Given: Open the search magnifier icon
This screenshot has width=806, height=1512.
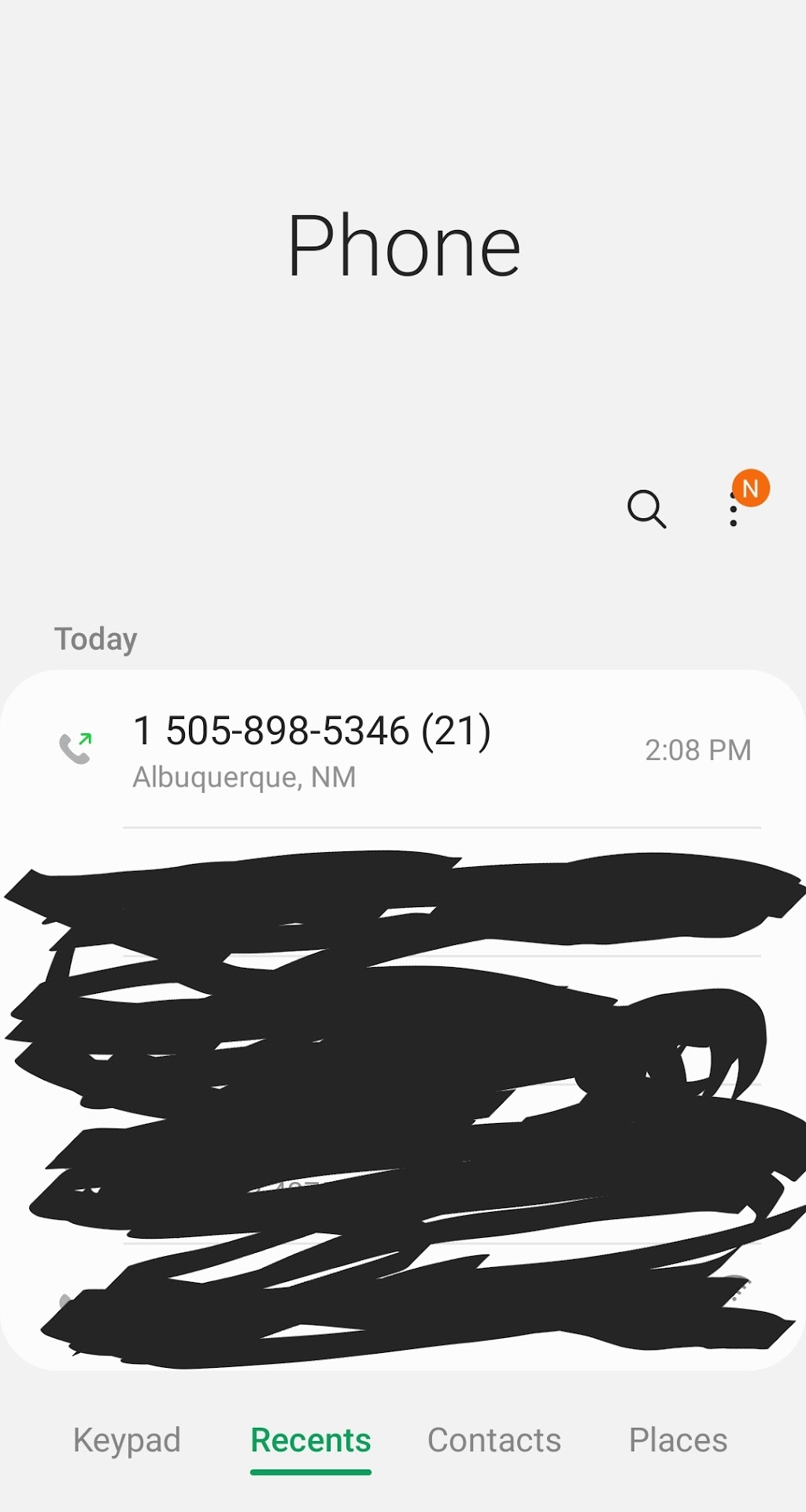Looking at the screenshot, I should [x=646, y=509].
